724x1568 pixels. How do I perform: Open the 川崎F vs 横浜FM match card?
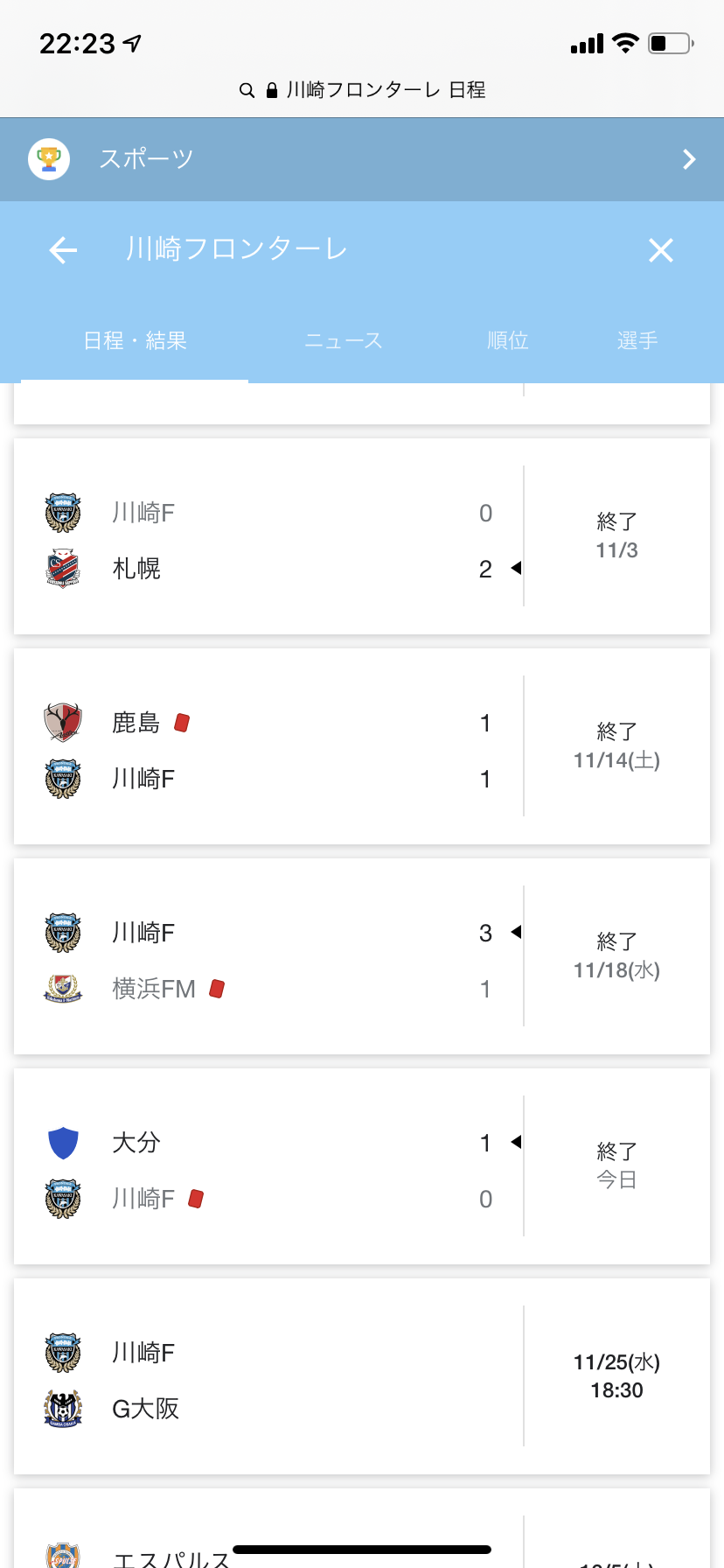pyautogui.click(x=362, y=956)
